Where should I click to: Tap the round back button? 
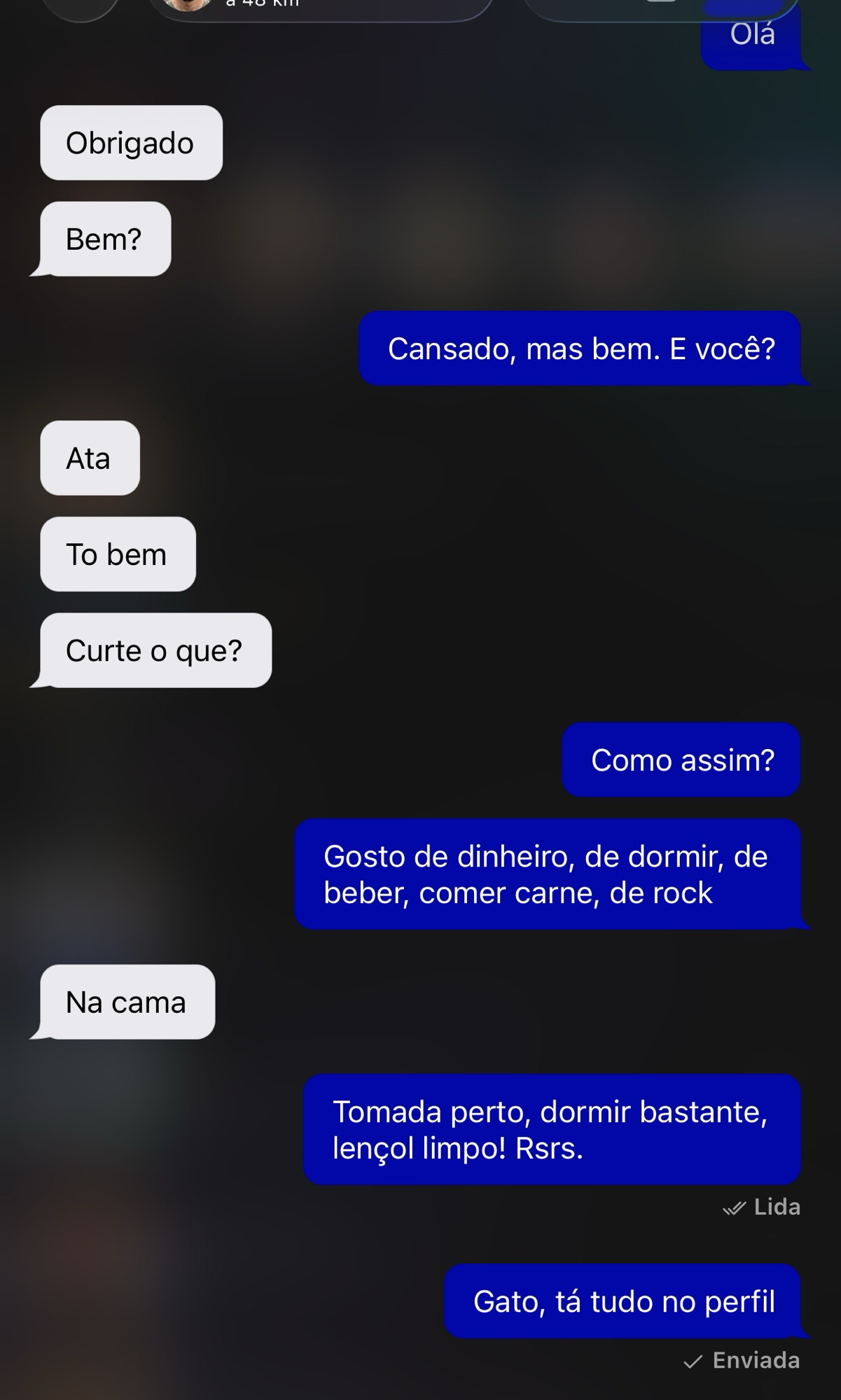click(80, 7)
